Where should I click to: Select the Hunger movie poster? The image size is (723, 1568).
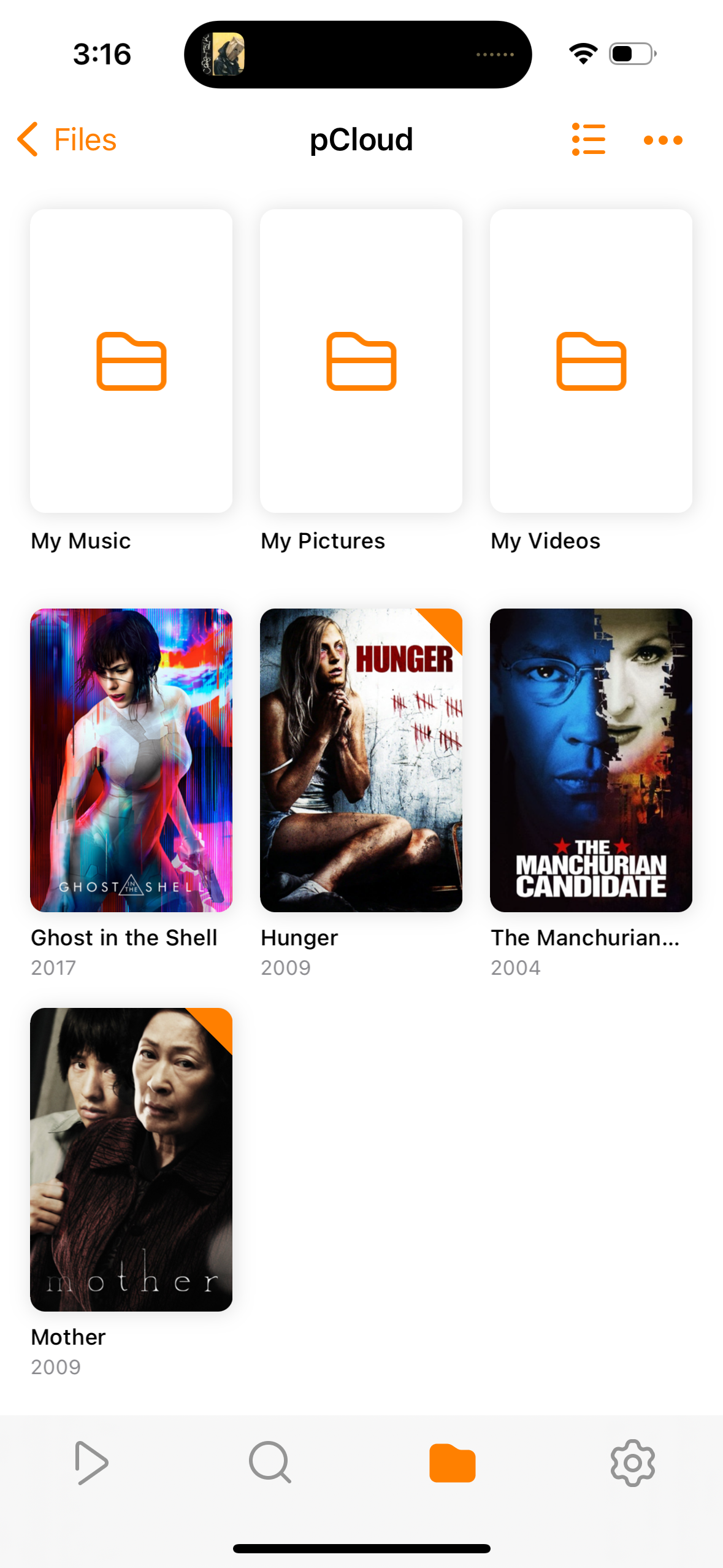pos(361,761)
